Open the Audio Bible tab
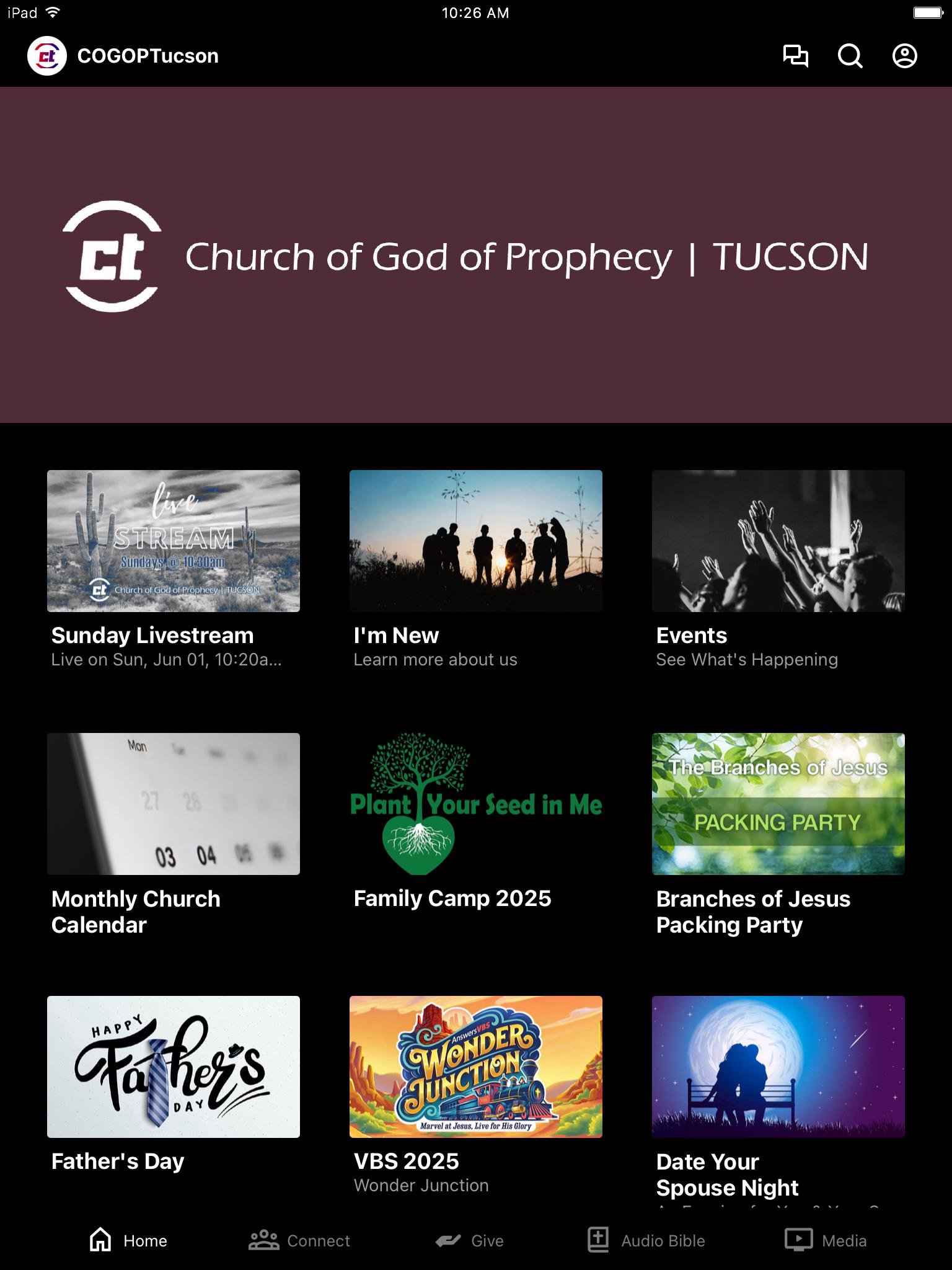Screen dimensions: 952x1270 [x=646, y=1240]
